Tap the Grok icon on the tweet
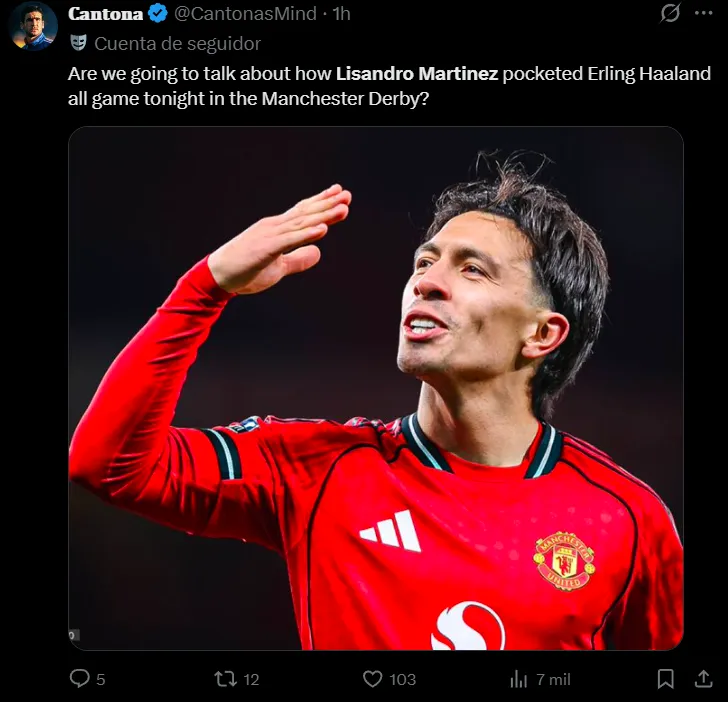 (671, 14)
